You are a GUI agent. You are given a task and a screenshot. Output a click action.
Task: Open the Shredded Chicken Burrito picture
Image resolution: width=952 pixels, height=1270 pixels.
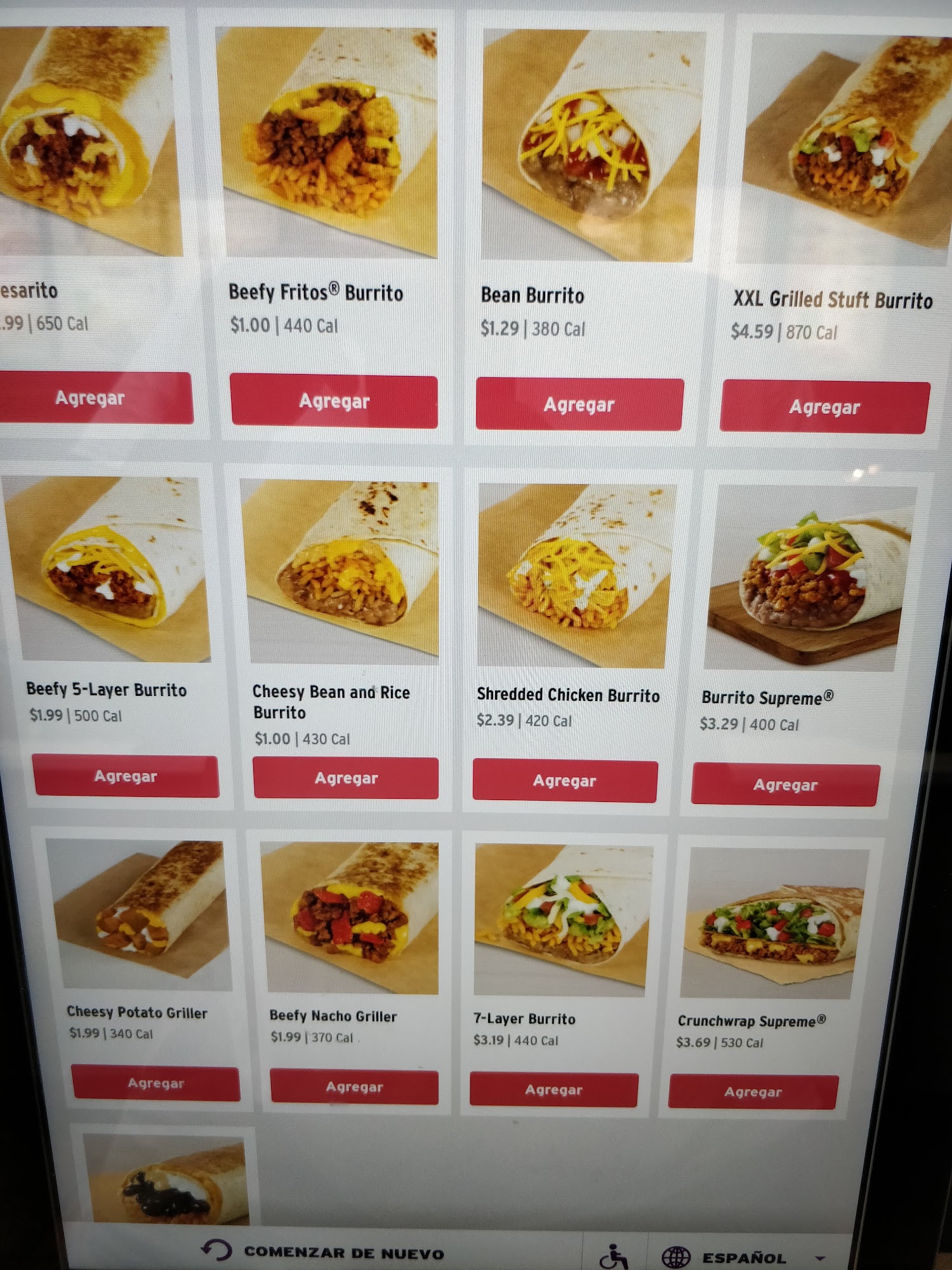coord(574,575)
